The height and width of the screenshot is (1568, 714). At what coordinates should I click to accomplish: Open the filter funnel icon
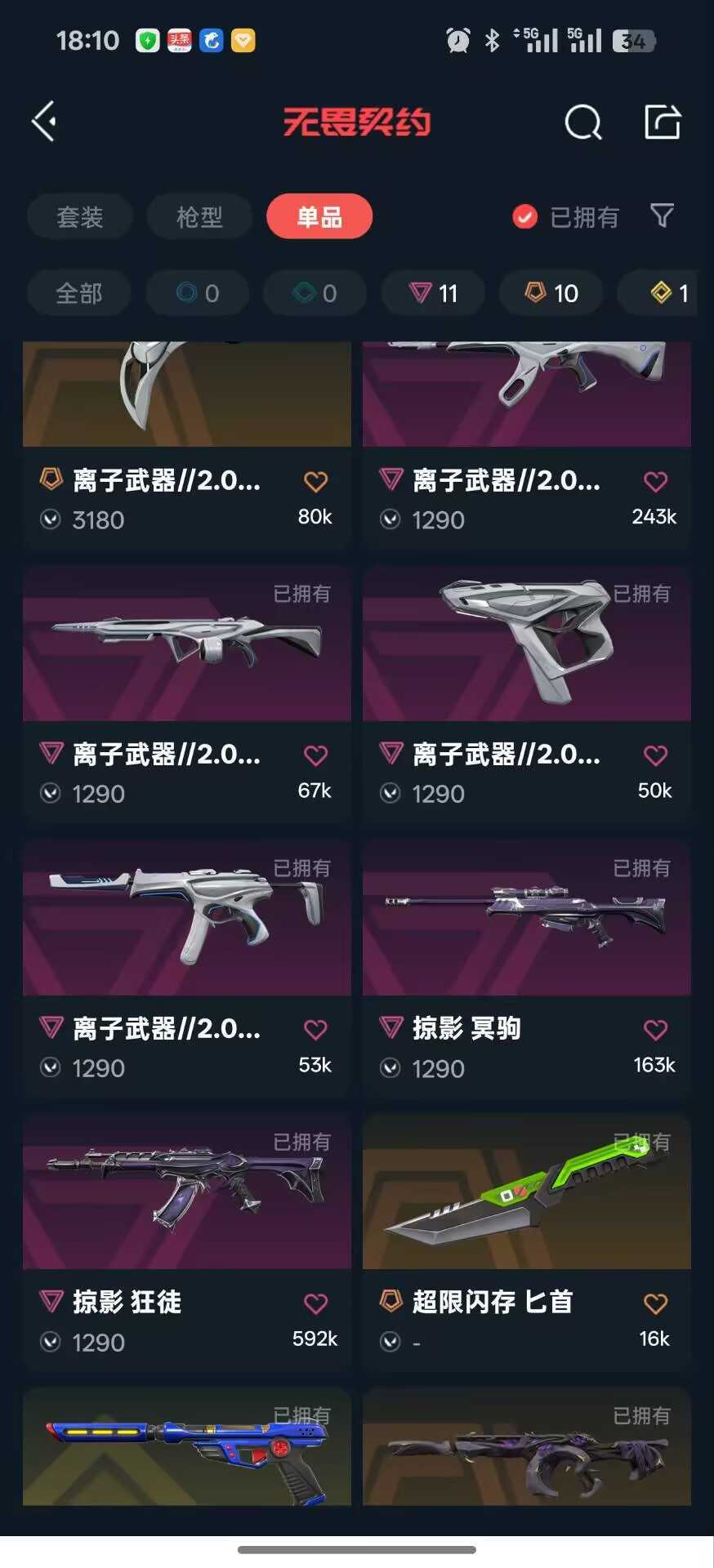(663, 216)
